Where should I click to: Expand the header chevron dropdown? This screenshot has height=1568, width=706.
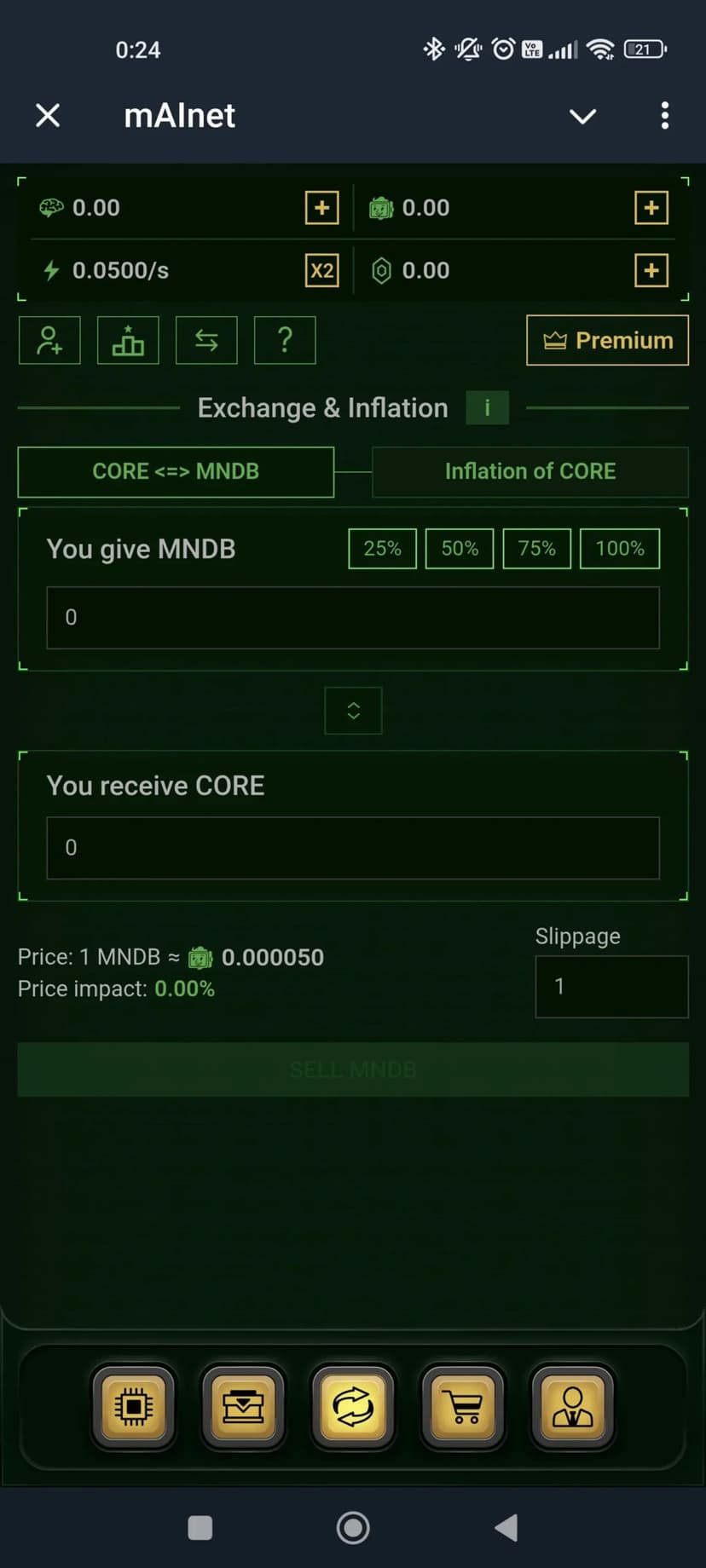(582, 116)
